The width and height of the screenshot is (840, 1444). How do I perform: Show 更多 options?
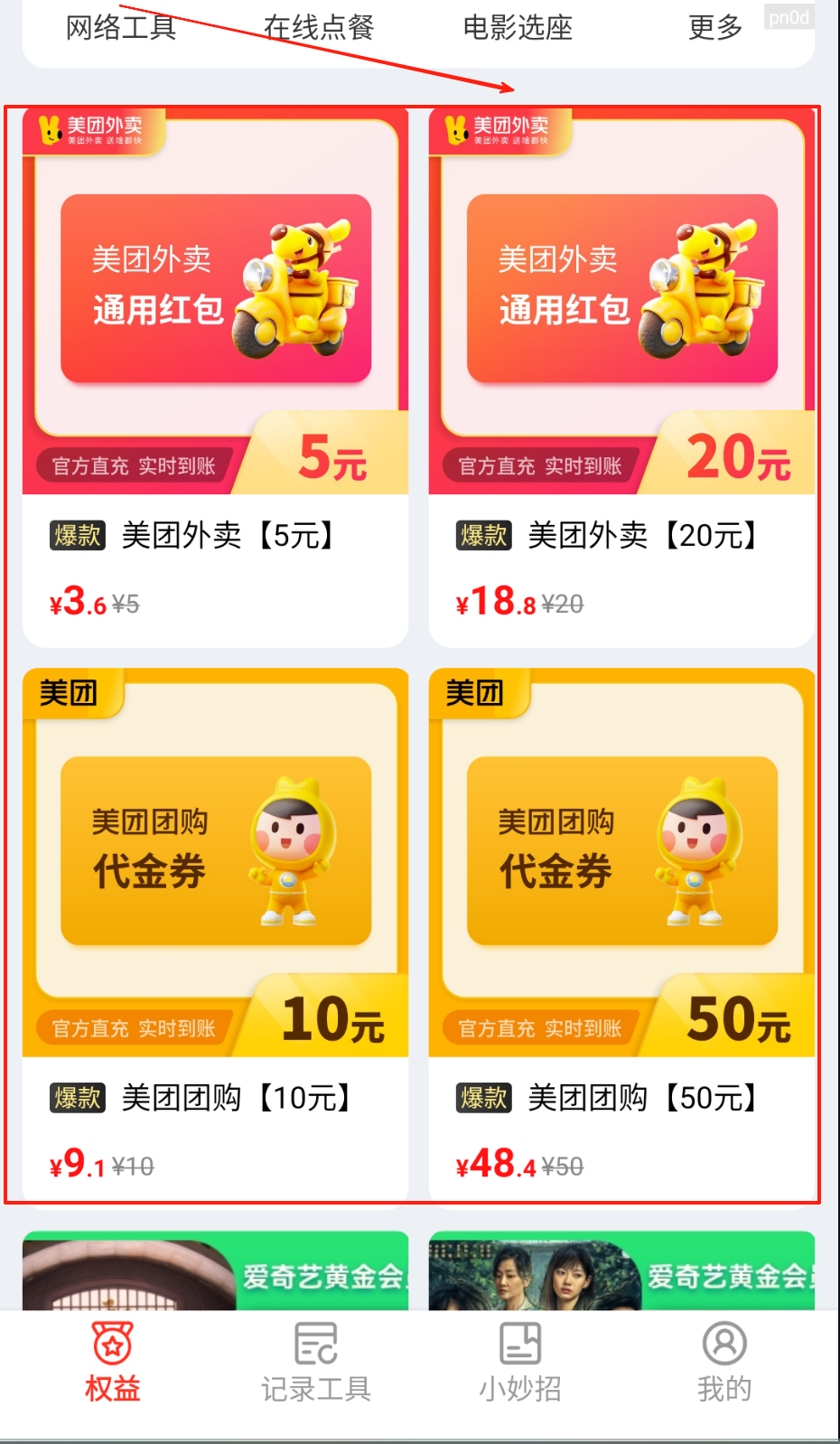pos(715,28)
